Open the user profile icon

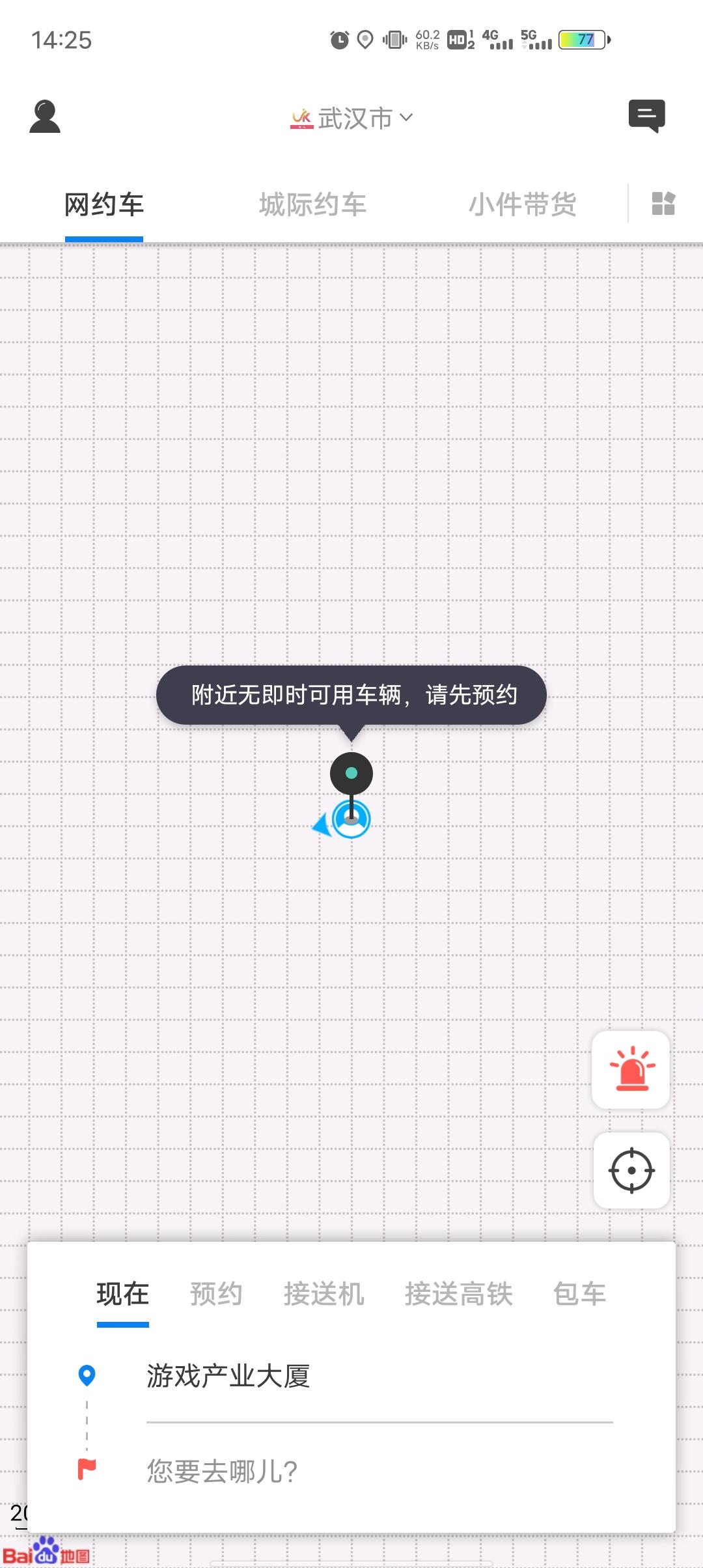[45, 117]
